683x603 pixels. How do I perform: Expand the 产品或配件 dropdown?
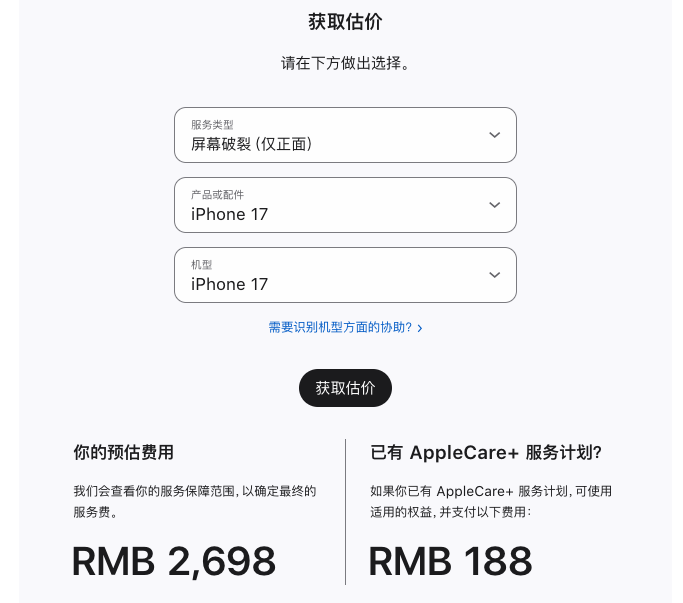(345, 205)
